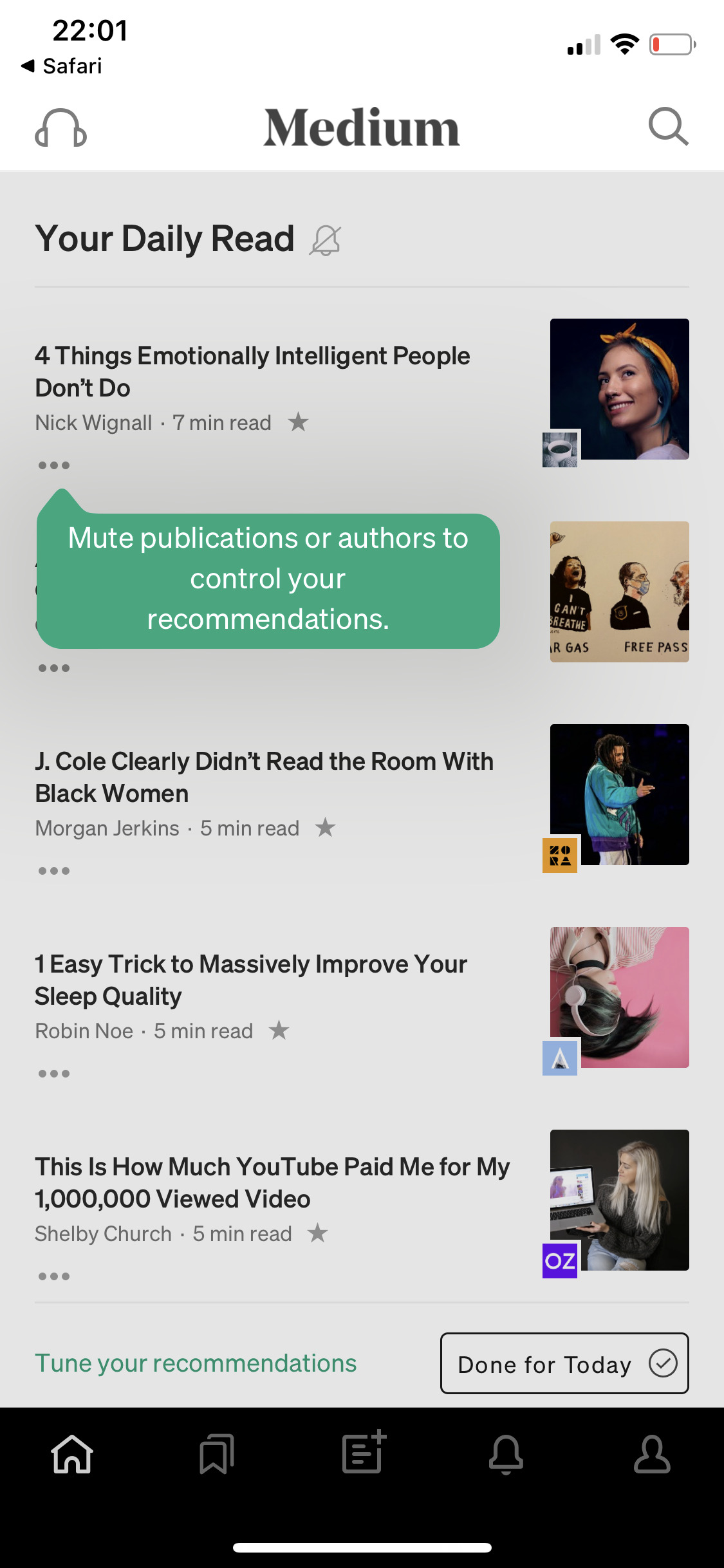Screen dimensions: 724x1568
Task: Open the headphones audio section
Action: pyautogui.click(x=60, y=127)
